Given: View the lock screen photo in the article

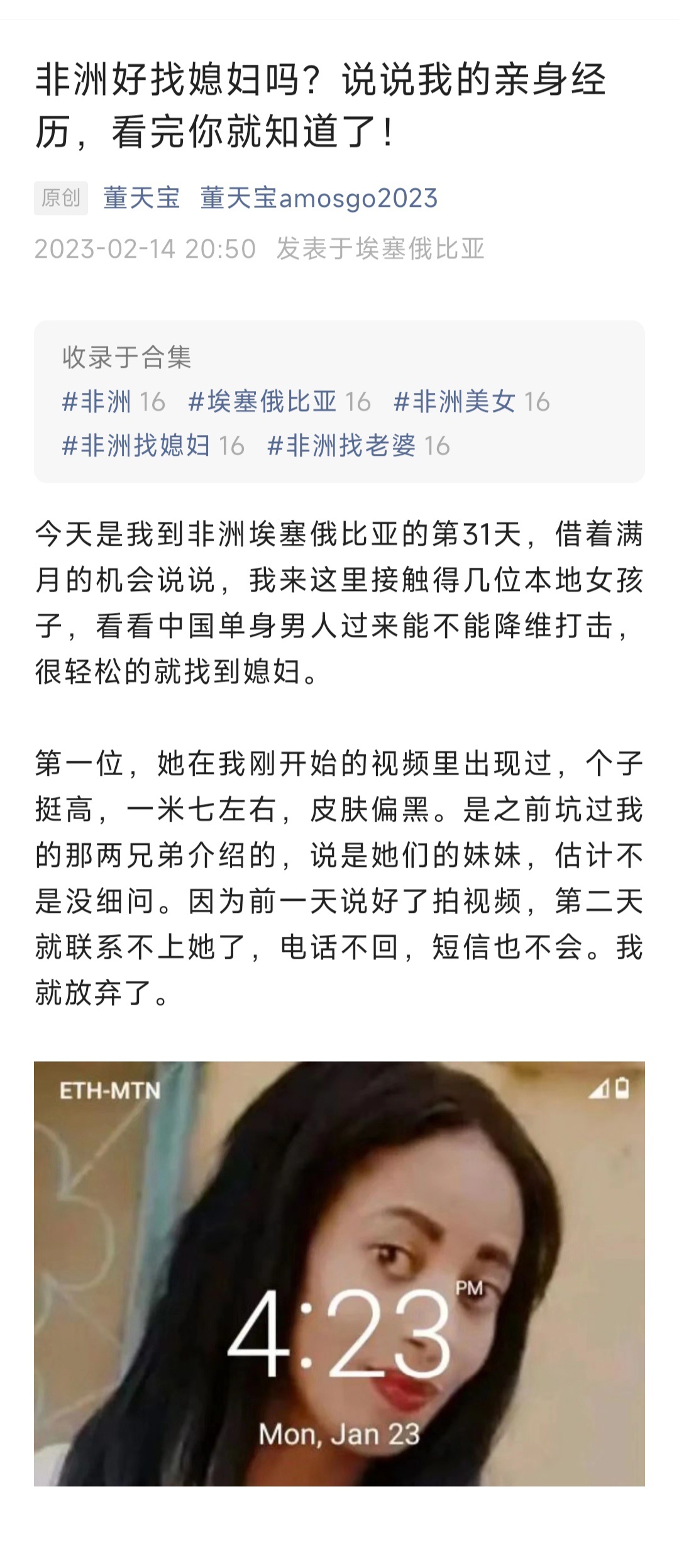Looking at the screenshot, I should point(339,1273).
